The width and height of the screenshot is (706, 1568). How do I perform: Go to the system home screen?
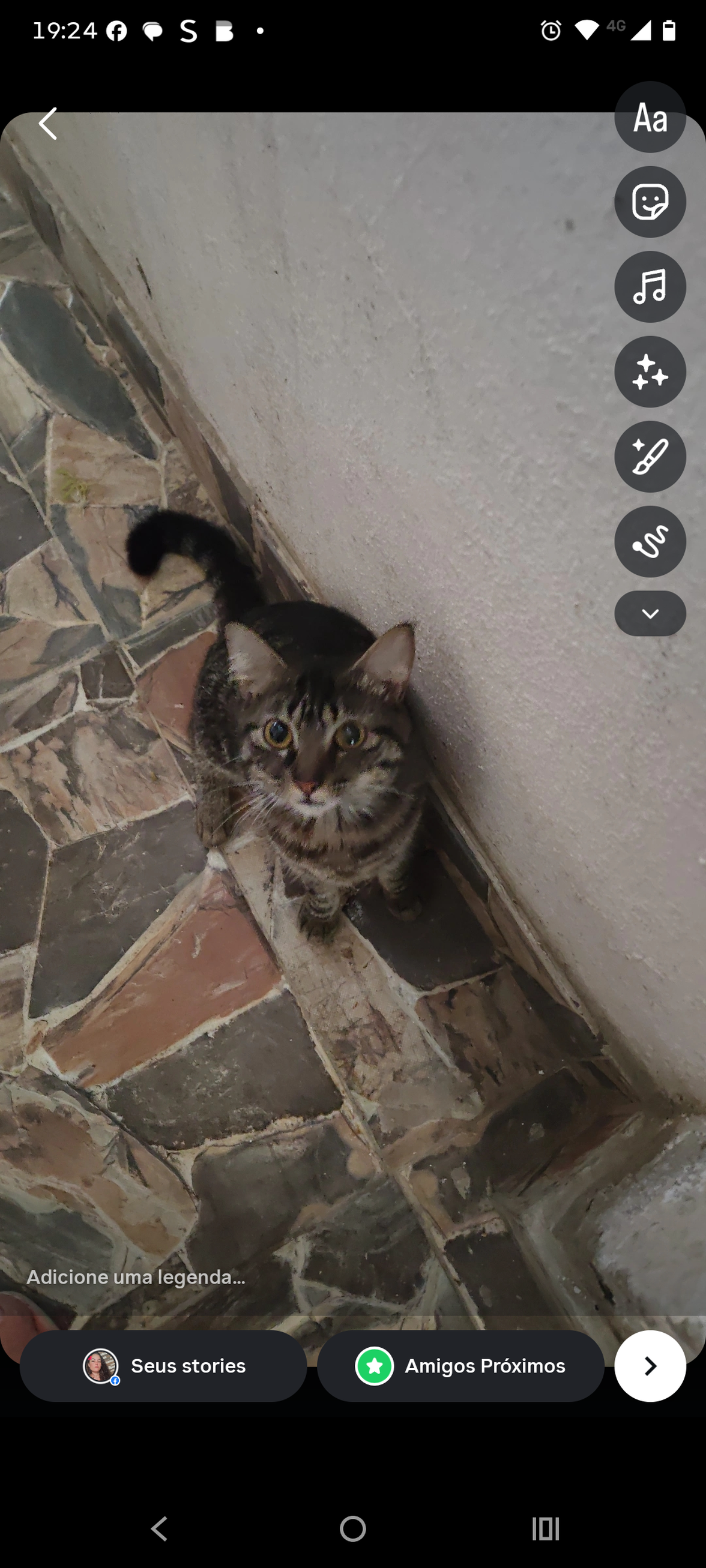click(x=352, y=1528)
